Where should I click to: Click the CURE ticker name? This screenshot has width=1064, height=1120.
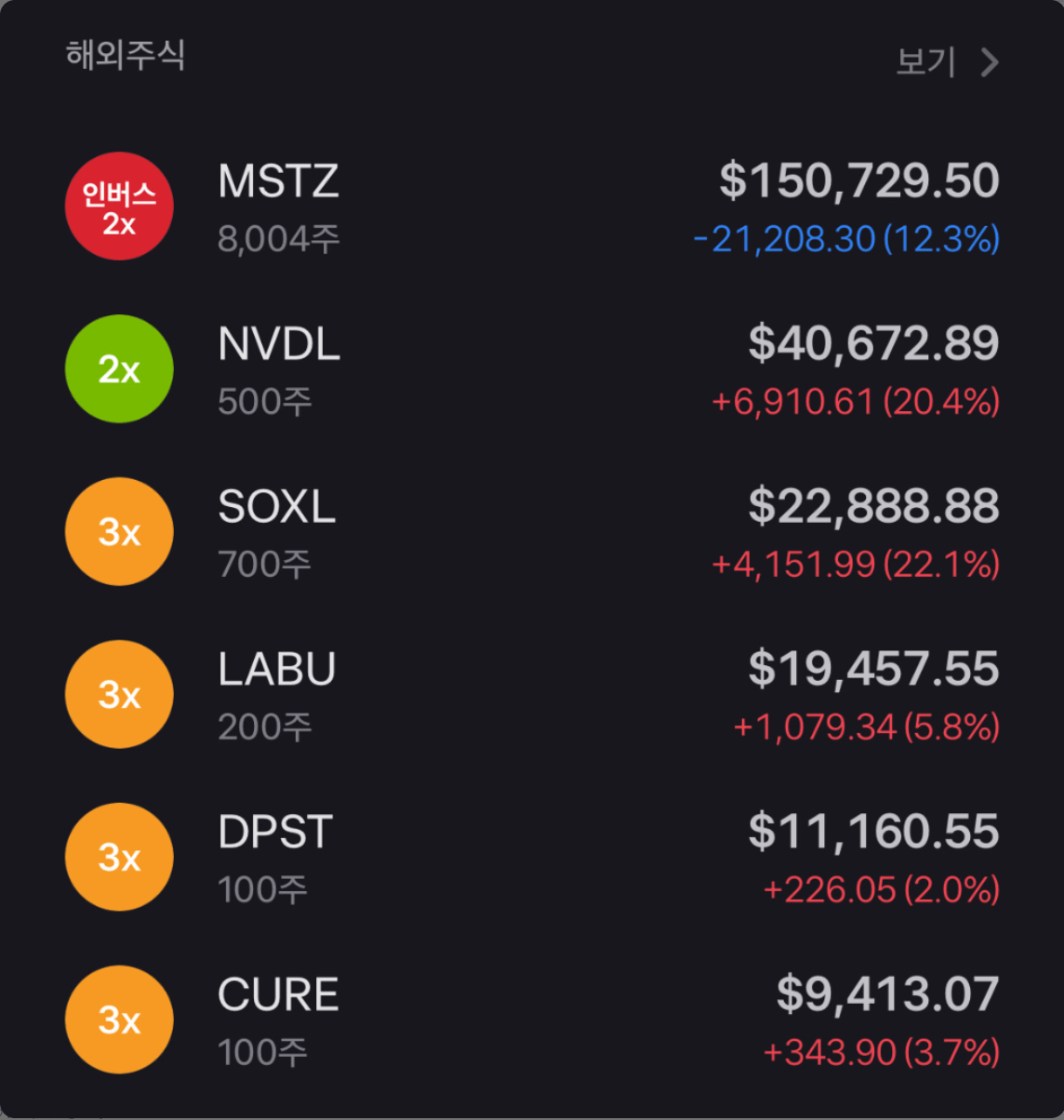tap(276, 995)
